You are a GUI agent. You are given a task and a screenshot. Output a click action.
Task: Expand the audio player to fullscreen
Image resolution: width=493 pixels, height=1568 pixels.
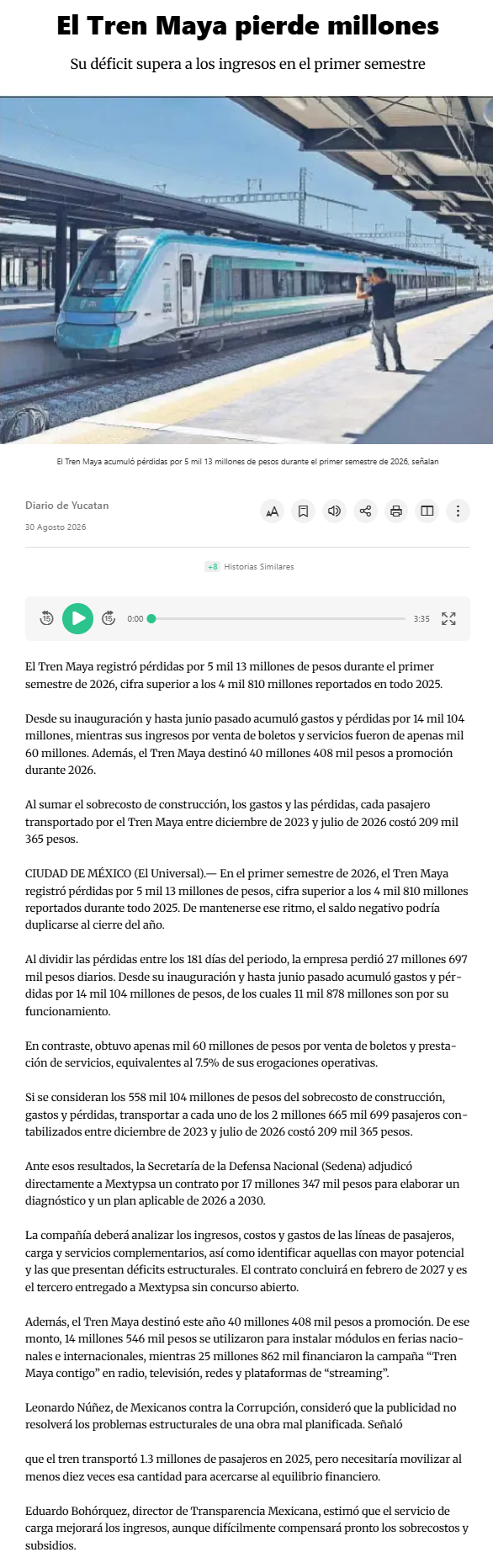click(448, 618)
